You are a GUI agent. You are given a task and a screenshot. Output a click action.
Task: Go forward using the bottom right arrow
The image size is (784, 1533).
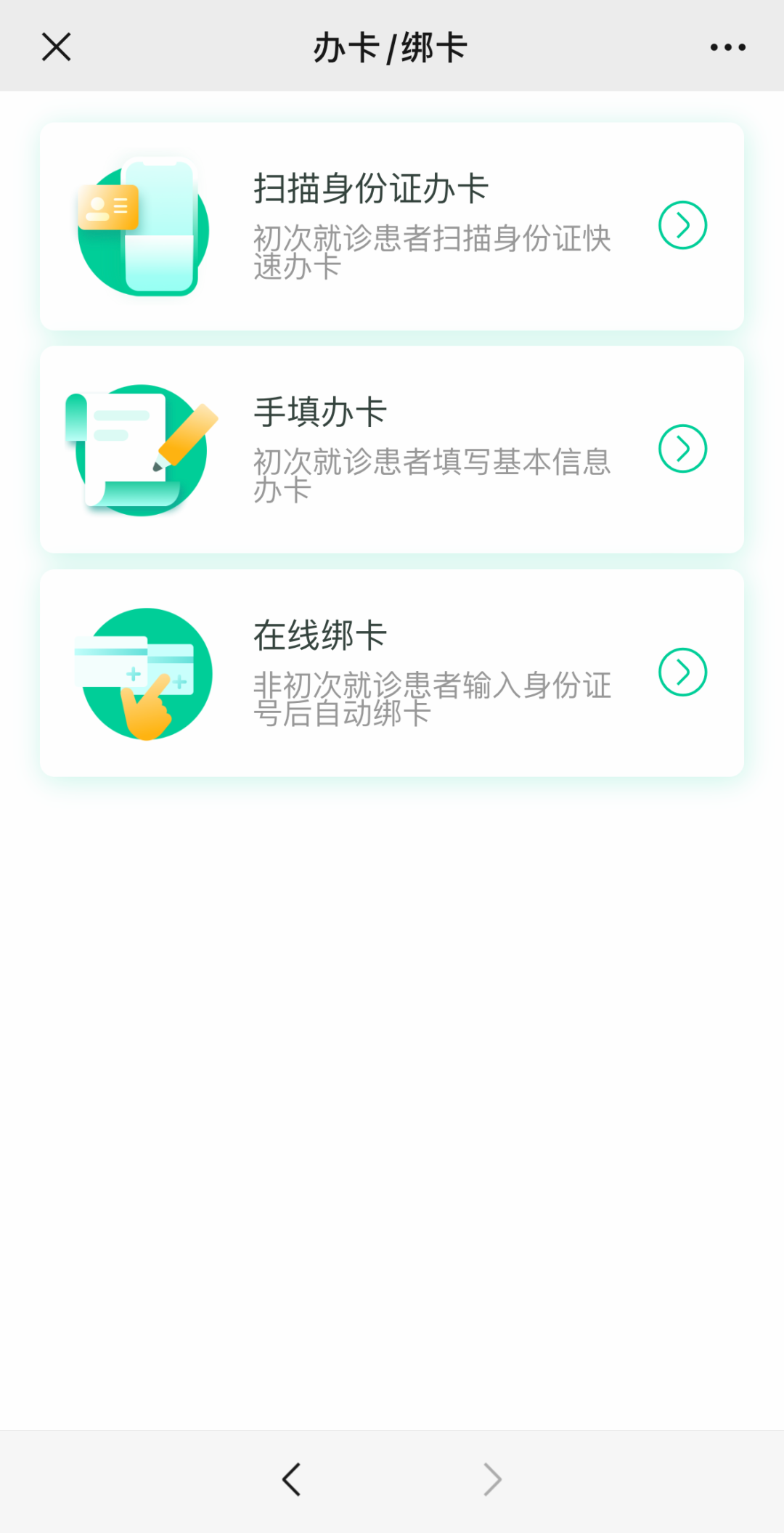pyautogui.click(x=492, y=1479)
